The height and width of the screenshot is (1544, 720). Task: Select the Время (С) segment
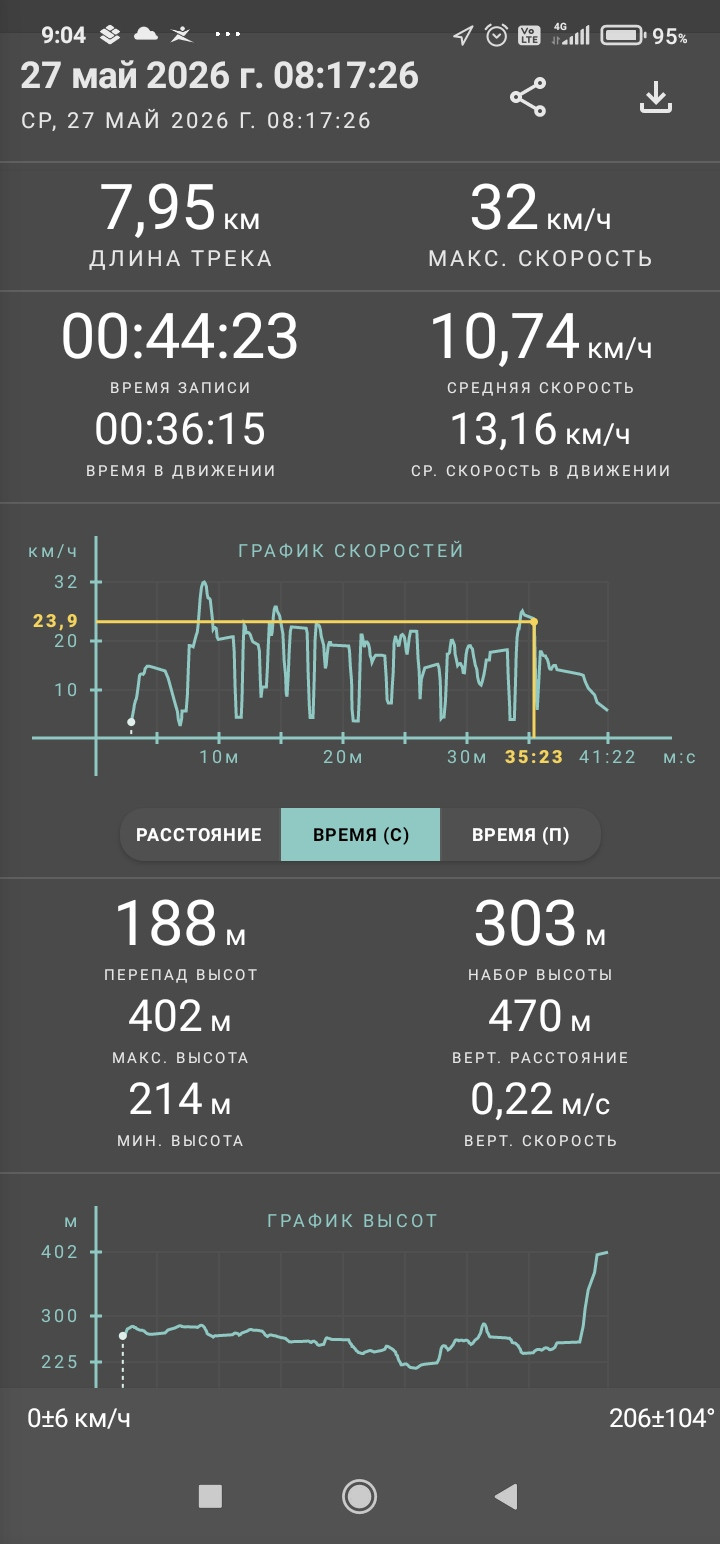tap(361, 835)
